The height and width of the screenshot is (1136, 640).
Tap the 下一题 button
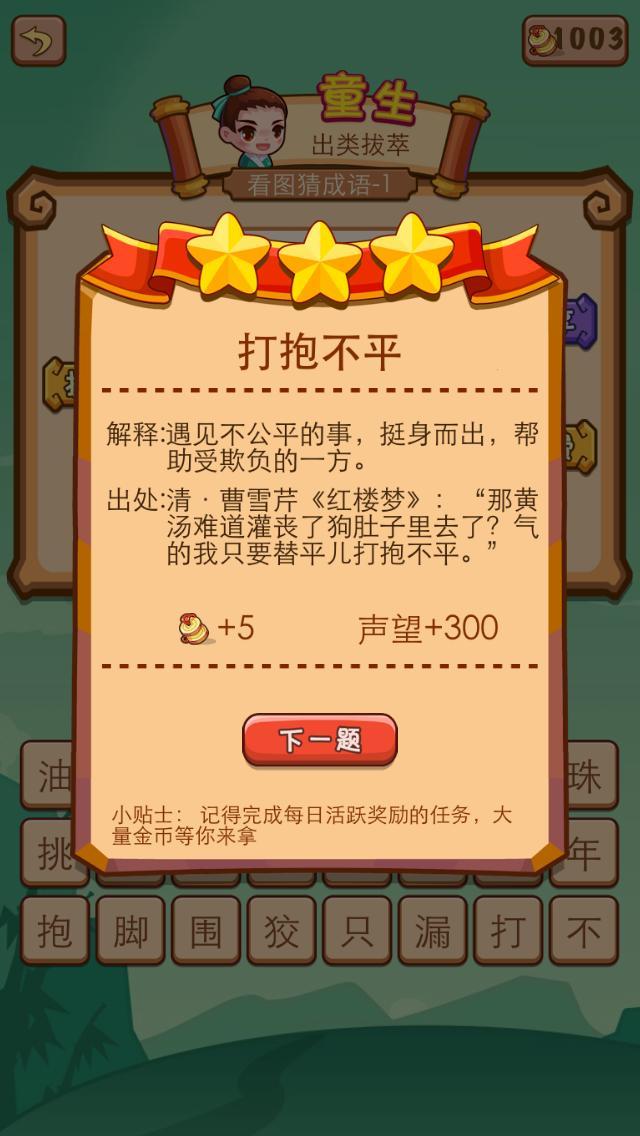pos(320,740)
